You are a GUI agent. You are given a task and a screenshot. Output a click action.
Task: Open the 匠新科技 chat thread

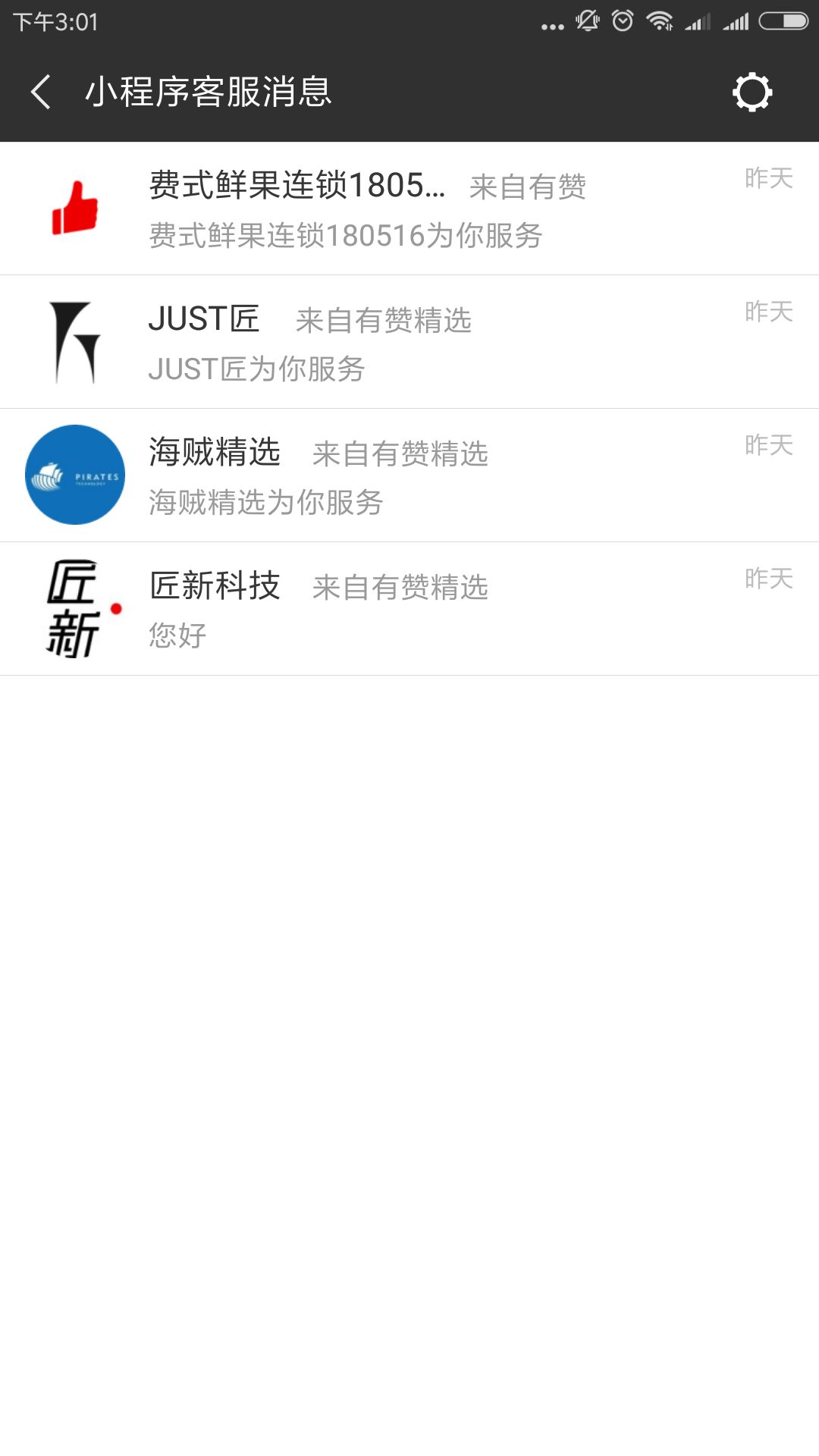point(409,609)
